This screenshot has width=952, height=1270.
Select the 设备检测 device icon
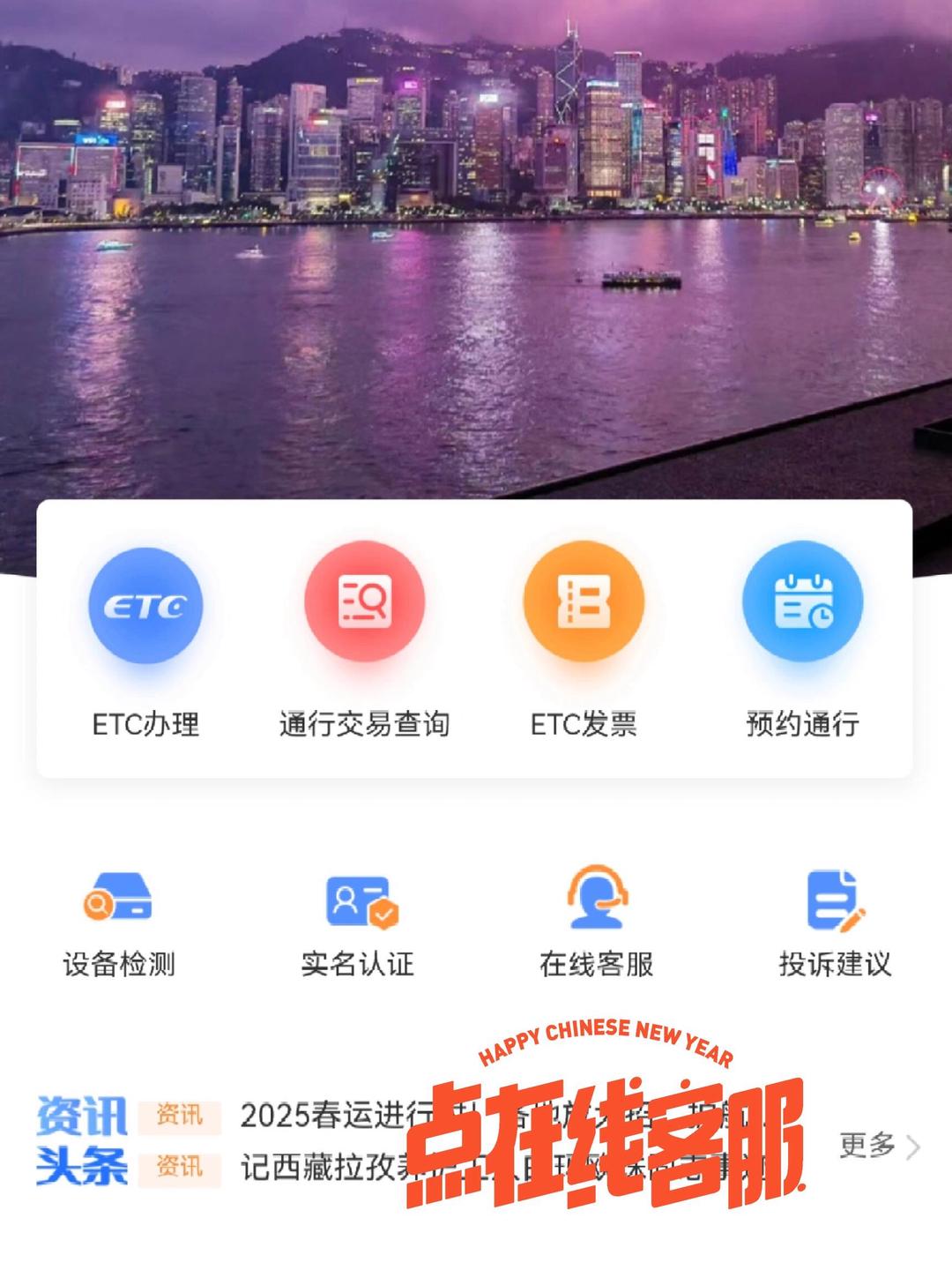pos(121,900)
